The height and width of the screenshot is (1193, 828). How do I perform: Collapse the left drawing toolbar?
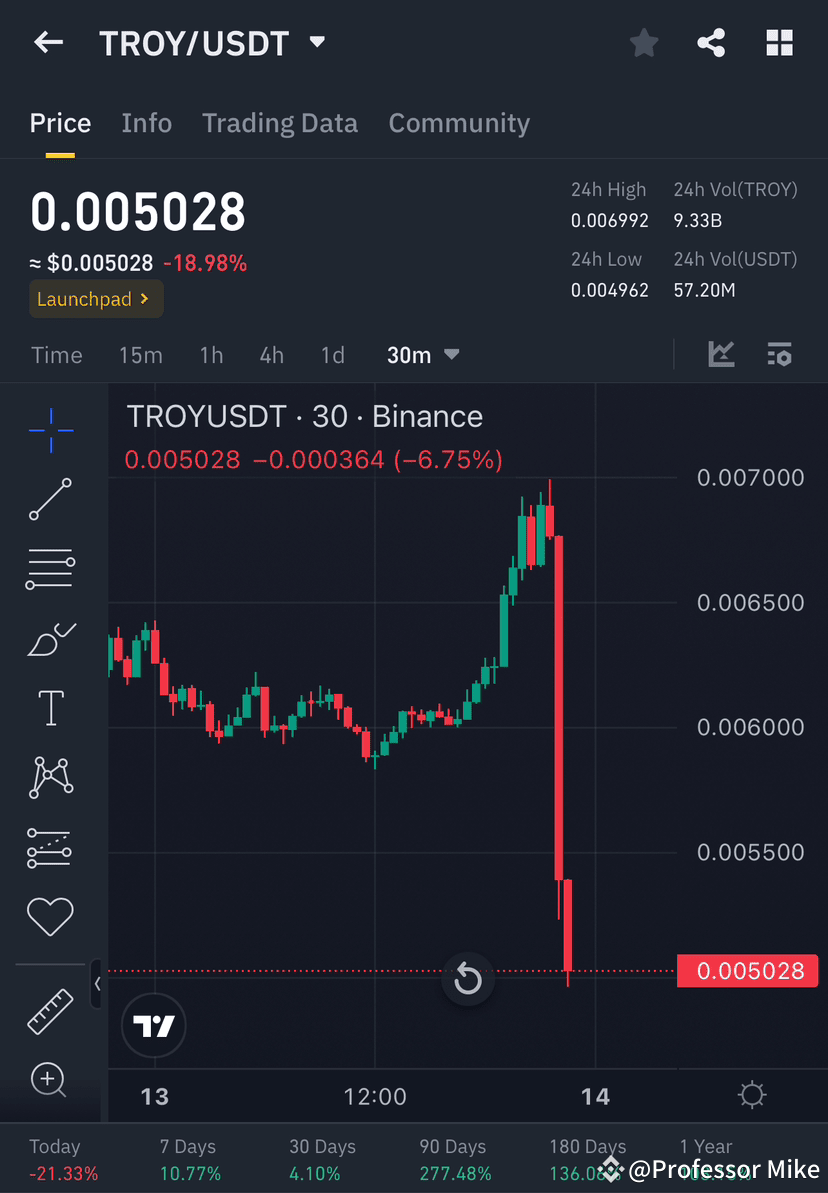(97, 985)
